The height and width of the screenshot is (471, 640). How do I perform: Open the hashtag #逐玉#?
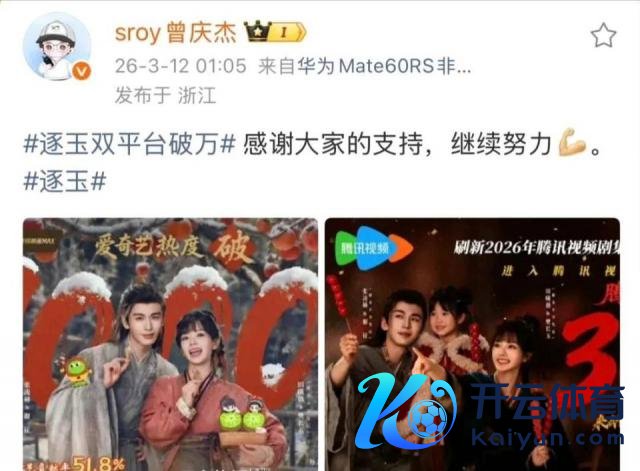64,182
